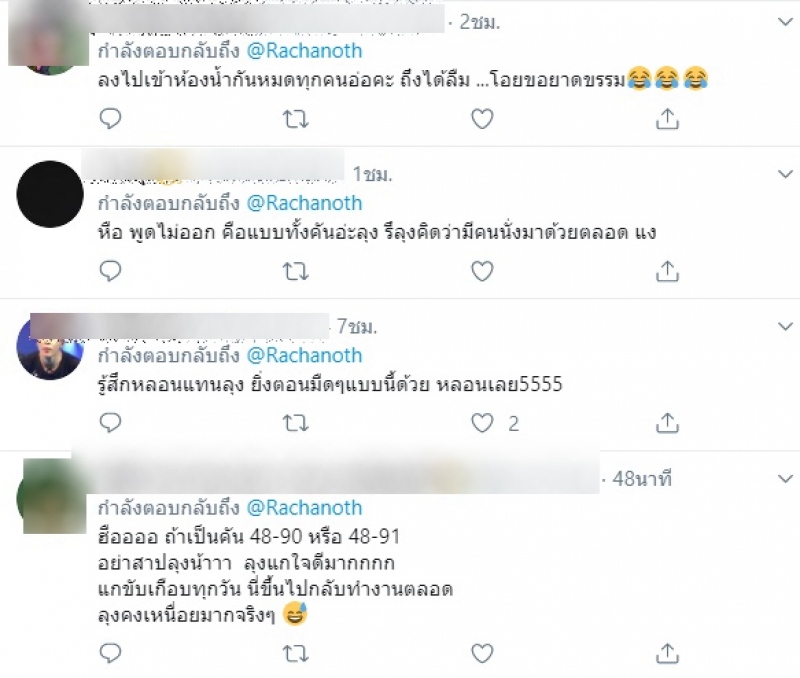Retweet the tweet posted 1ชม. ago

297,271
